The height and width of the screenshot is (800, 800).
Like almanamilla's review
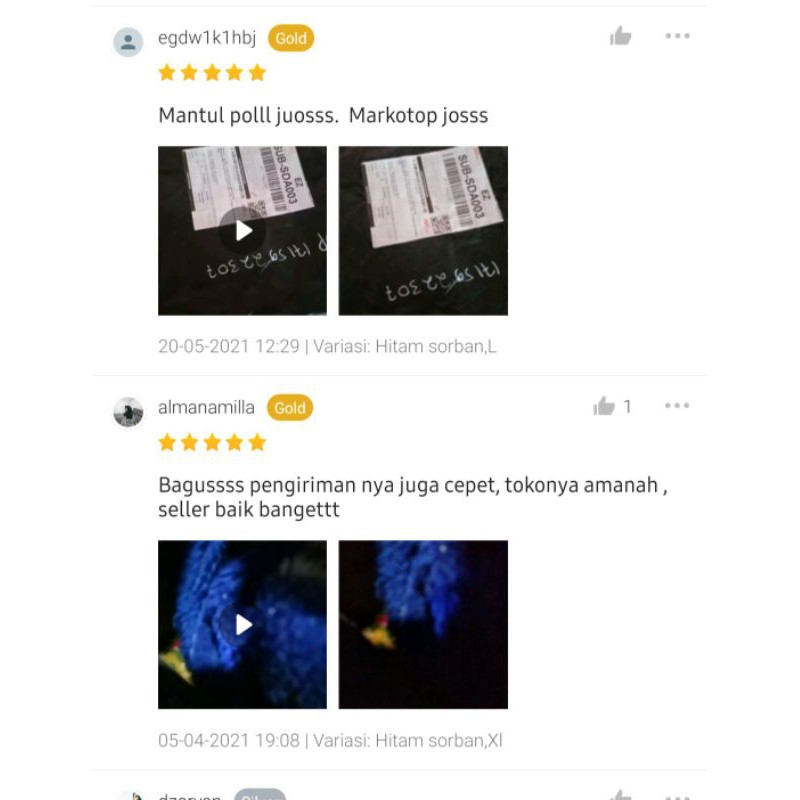(x=604, y=406)
